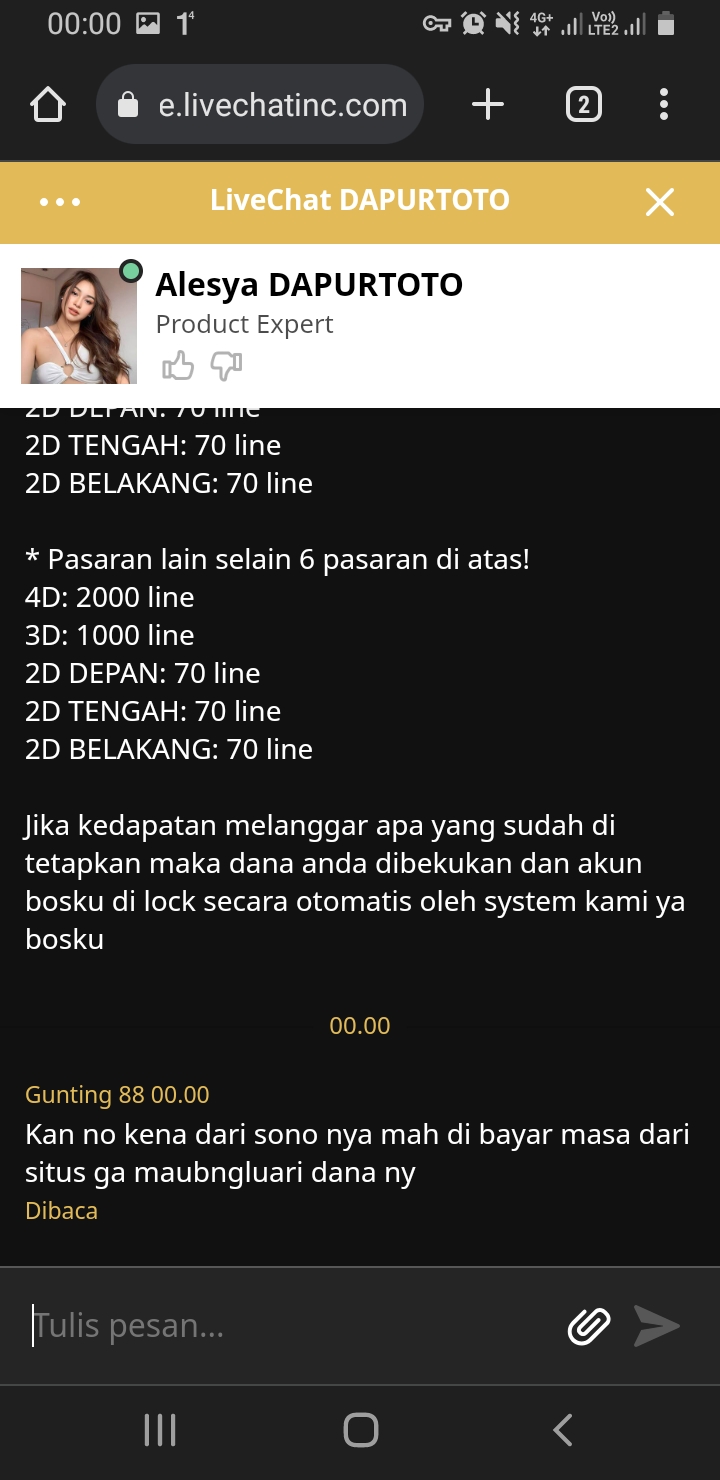Rate agent Alesya with thumbs up
The width and height of the screenshot is (720, 1480).
pyautogui.click(x=178, y=366)
